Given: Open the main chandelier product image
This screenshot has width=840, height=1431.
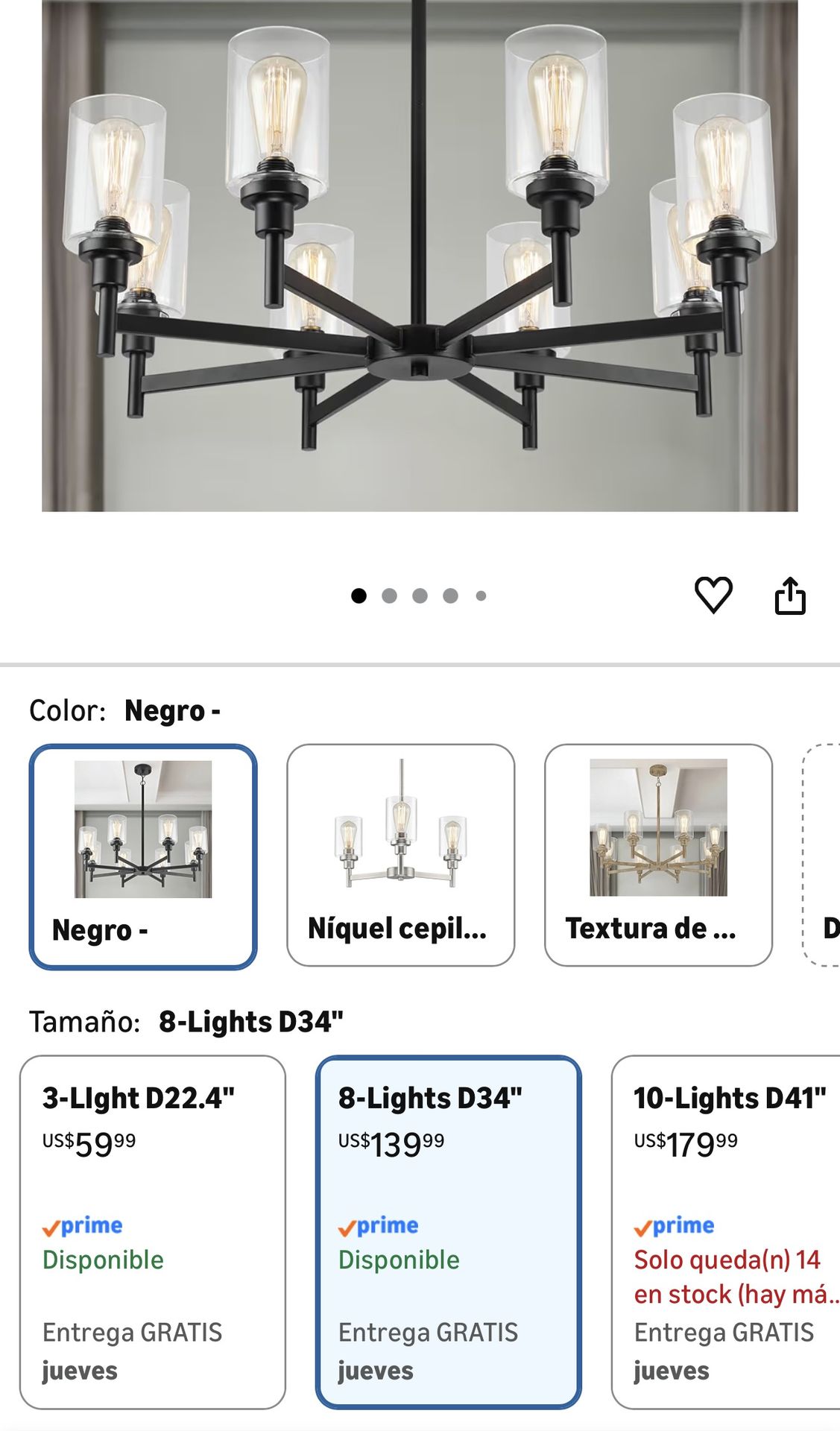Looking at the screenshot, I should [420, 256].
